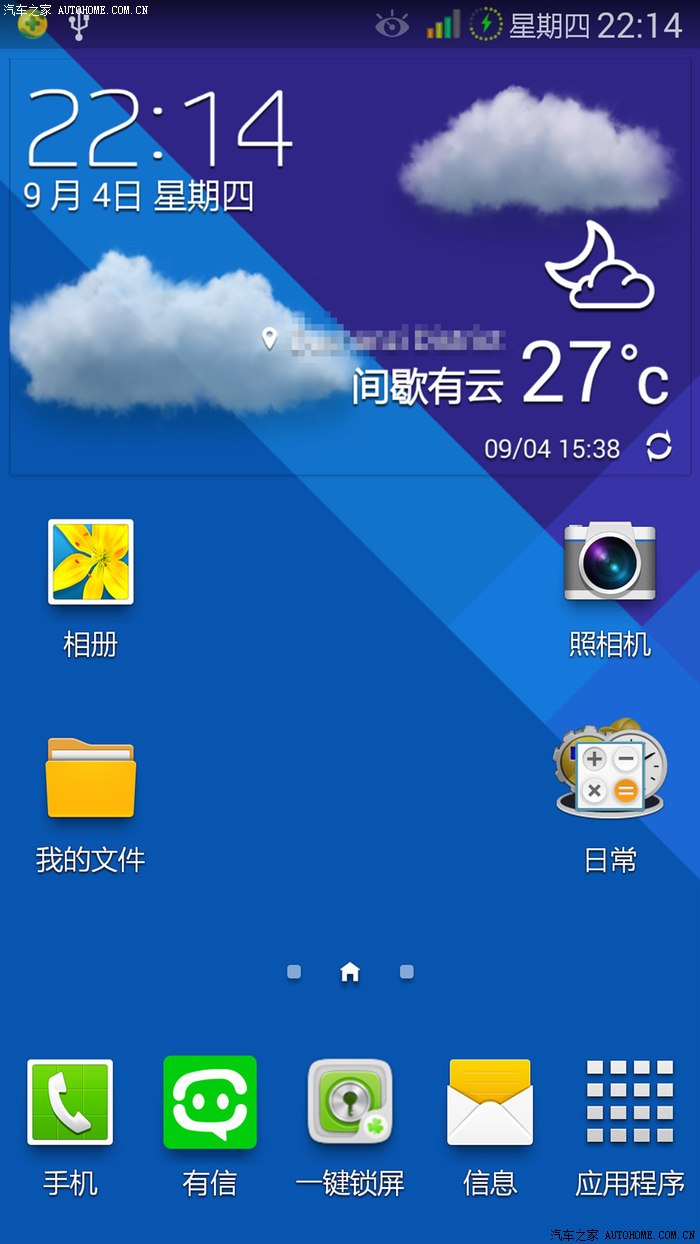Tap 一键锁屏 to lock the screen

(x=350, y=1102)
